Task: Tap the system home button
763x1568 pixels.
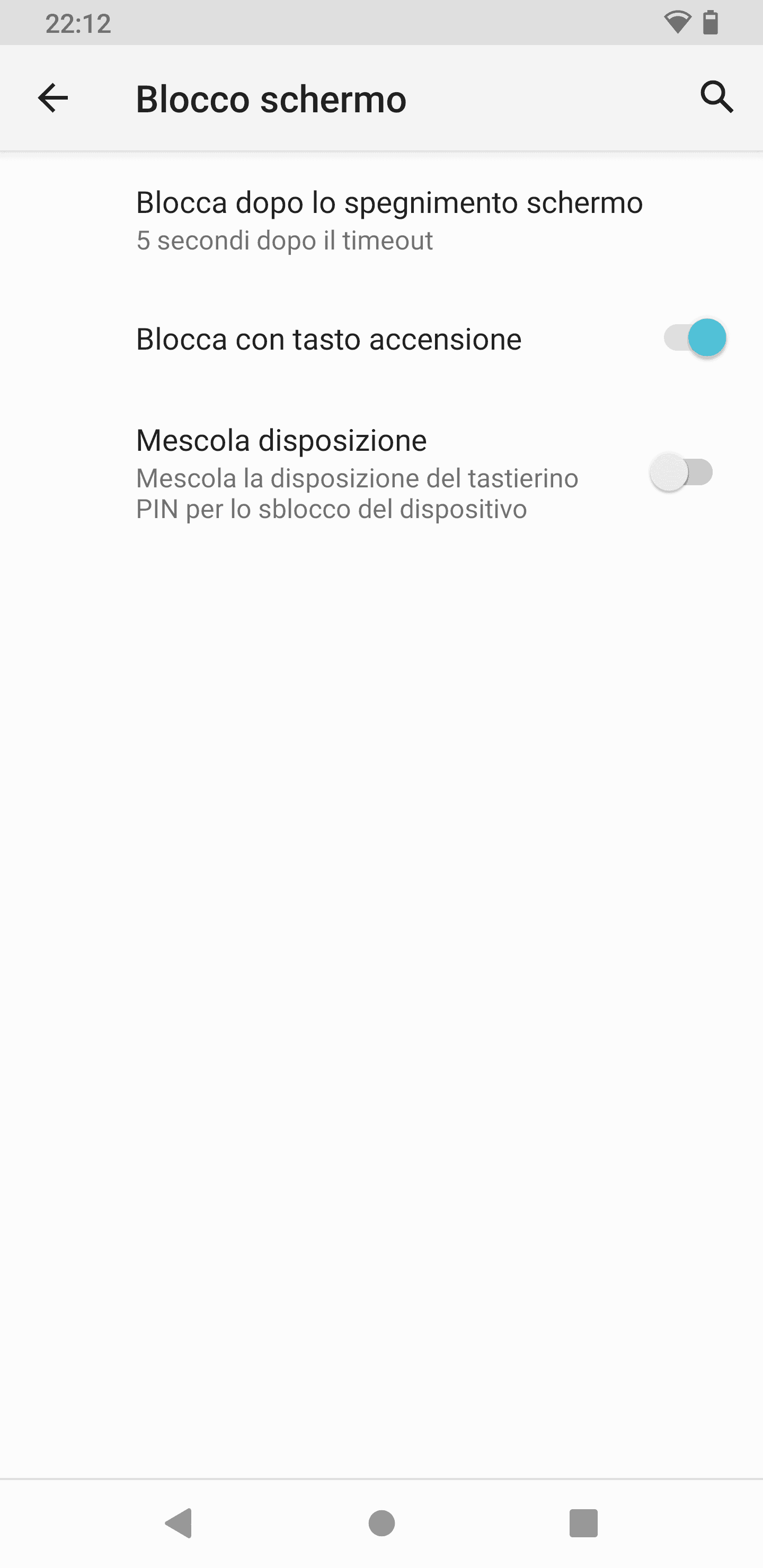Action: [382, 1524]
